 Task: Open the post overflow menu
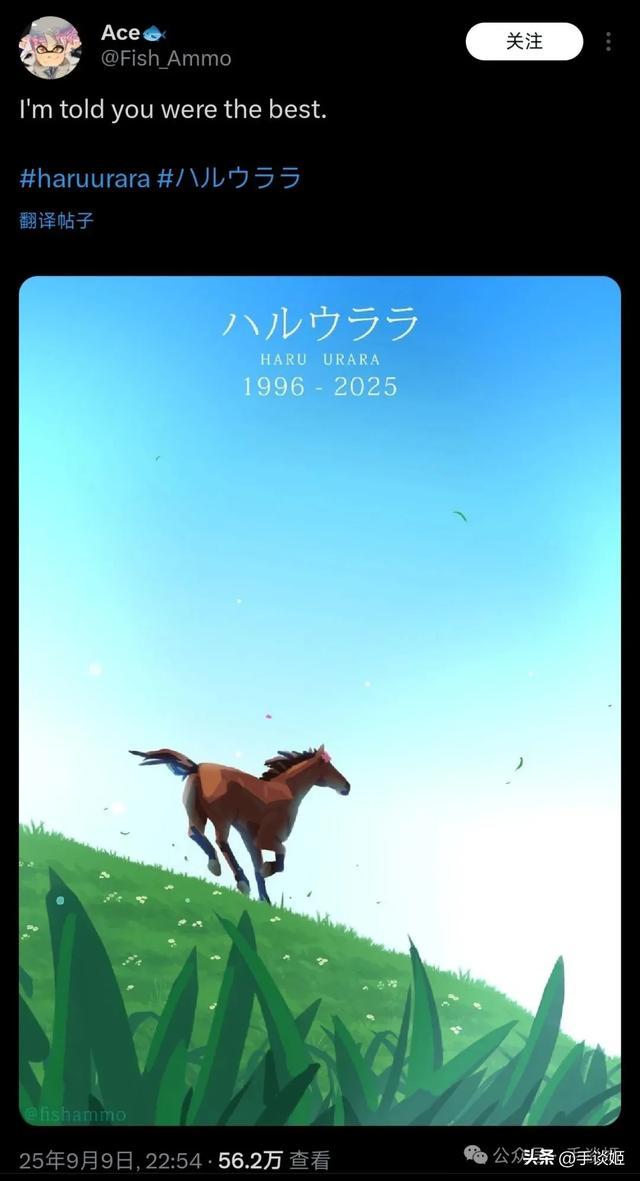pyautogui.click(x=608, y=41)
